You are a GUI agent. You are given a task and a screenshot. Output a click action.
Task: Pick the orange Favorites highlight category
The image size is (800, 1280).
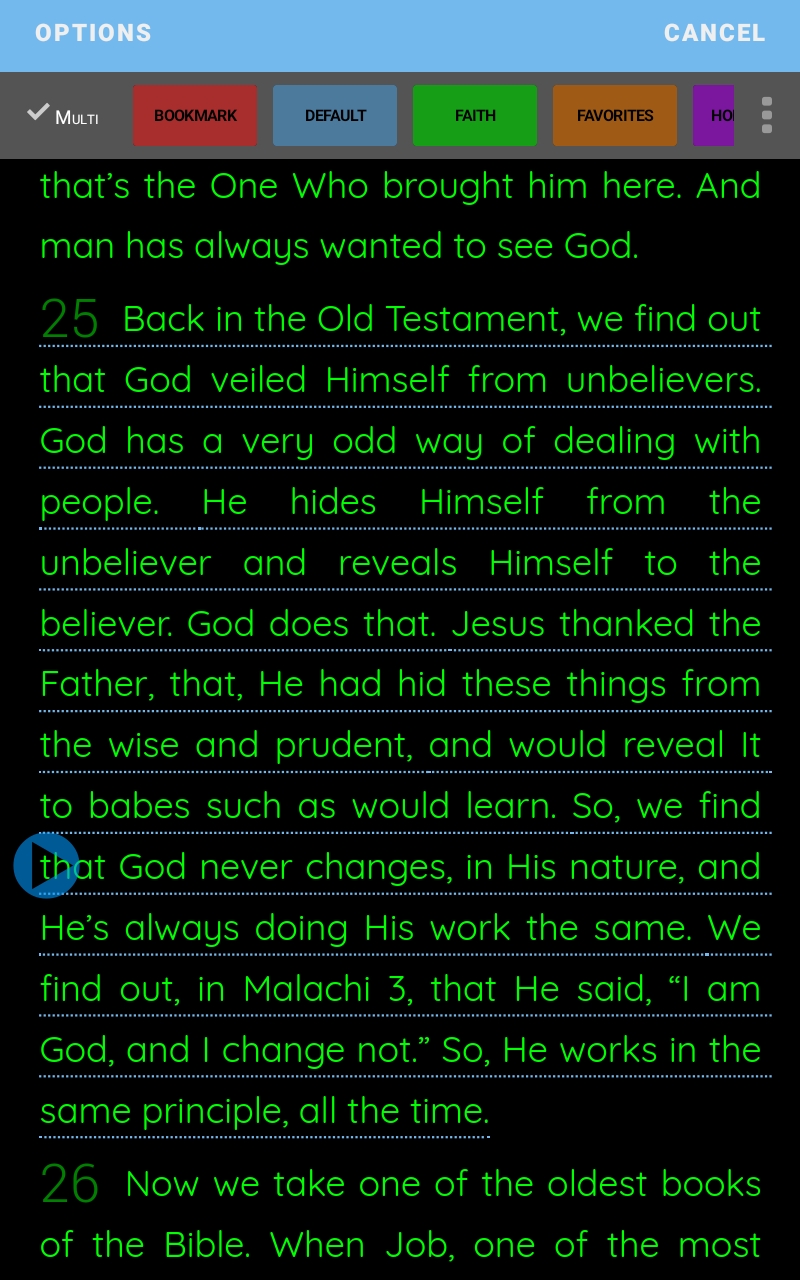click(615, 116)
